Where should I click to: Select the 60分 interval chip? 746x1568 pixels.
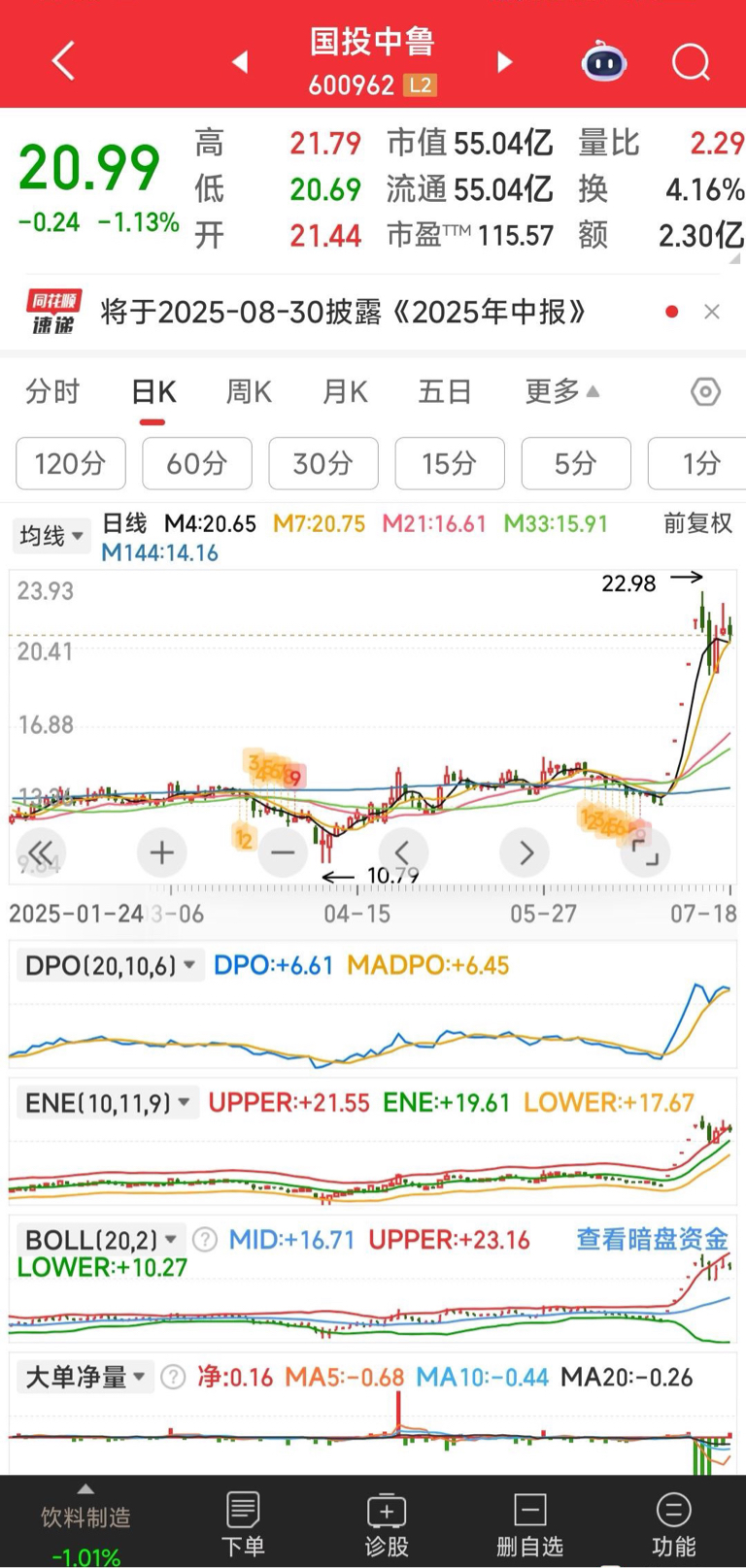pyautogui.click(x=197, y=463)
